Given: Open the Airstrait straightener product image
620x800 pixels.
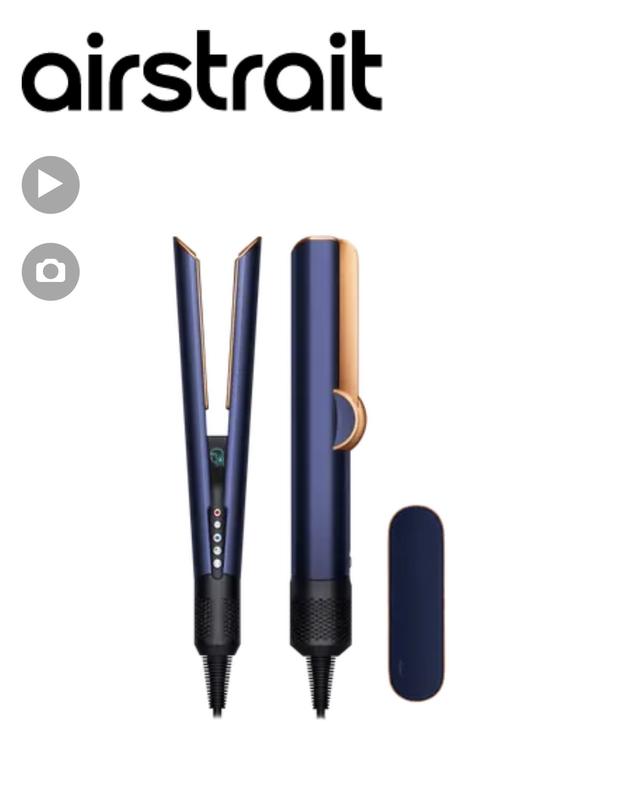Looking at the screenshot, I should (309, 477).
